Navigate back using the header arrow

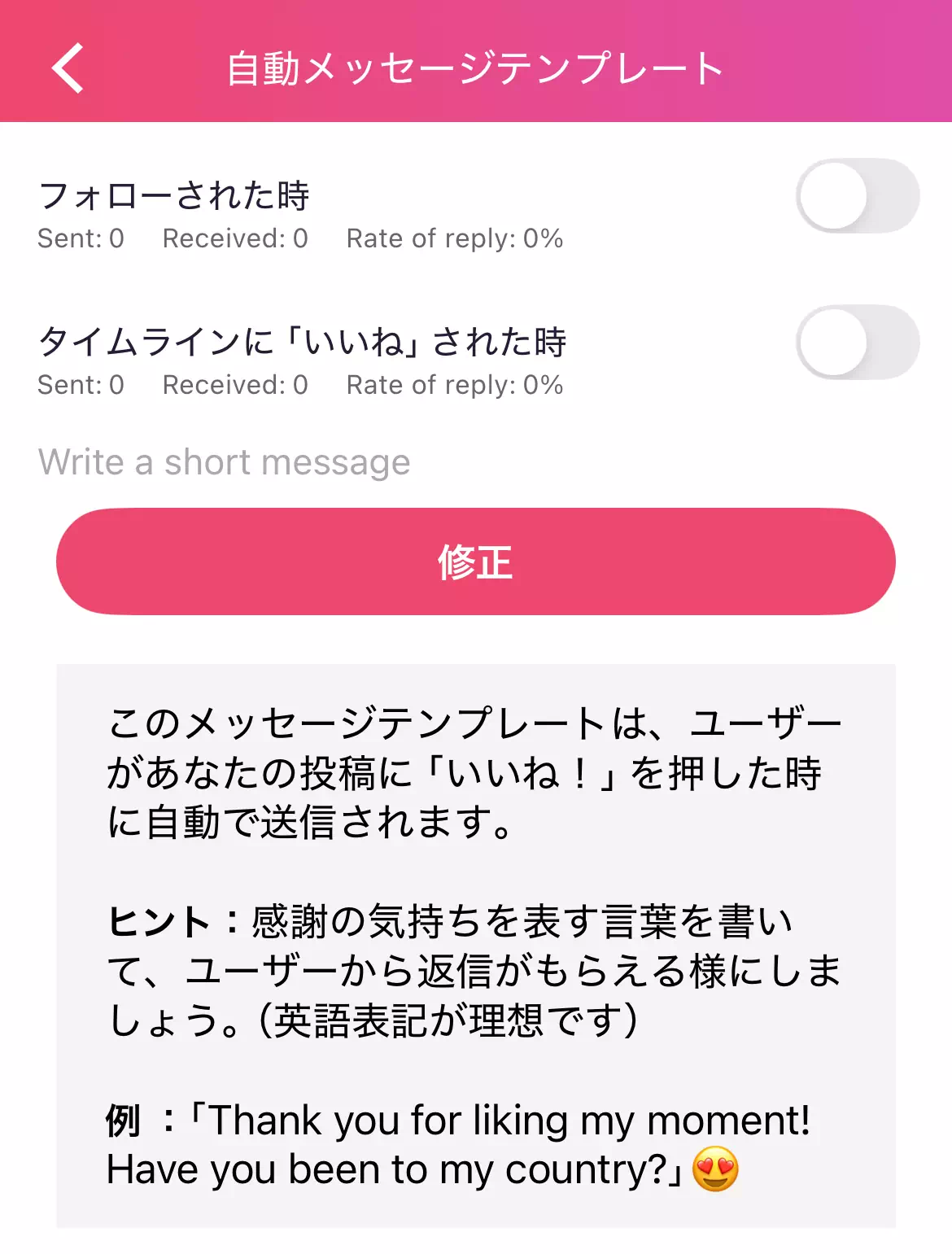click(68, 68)
